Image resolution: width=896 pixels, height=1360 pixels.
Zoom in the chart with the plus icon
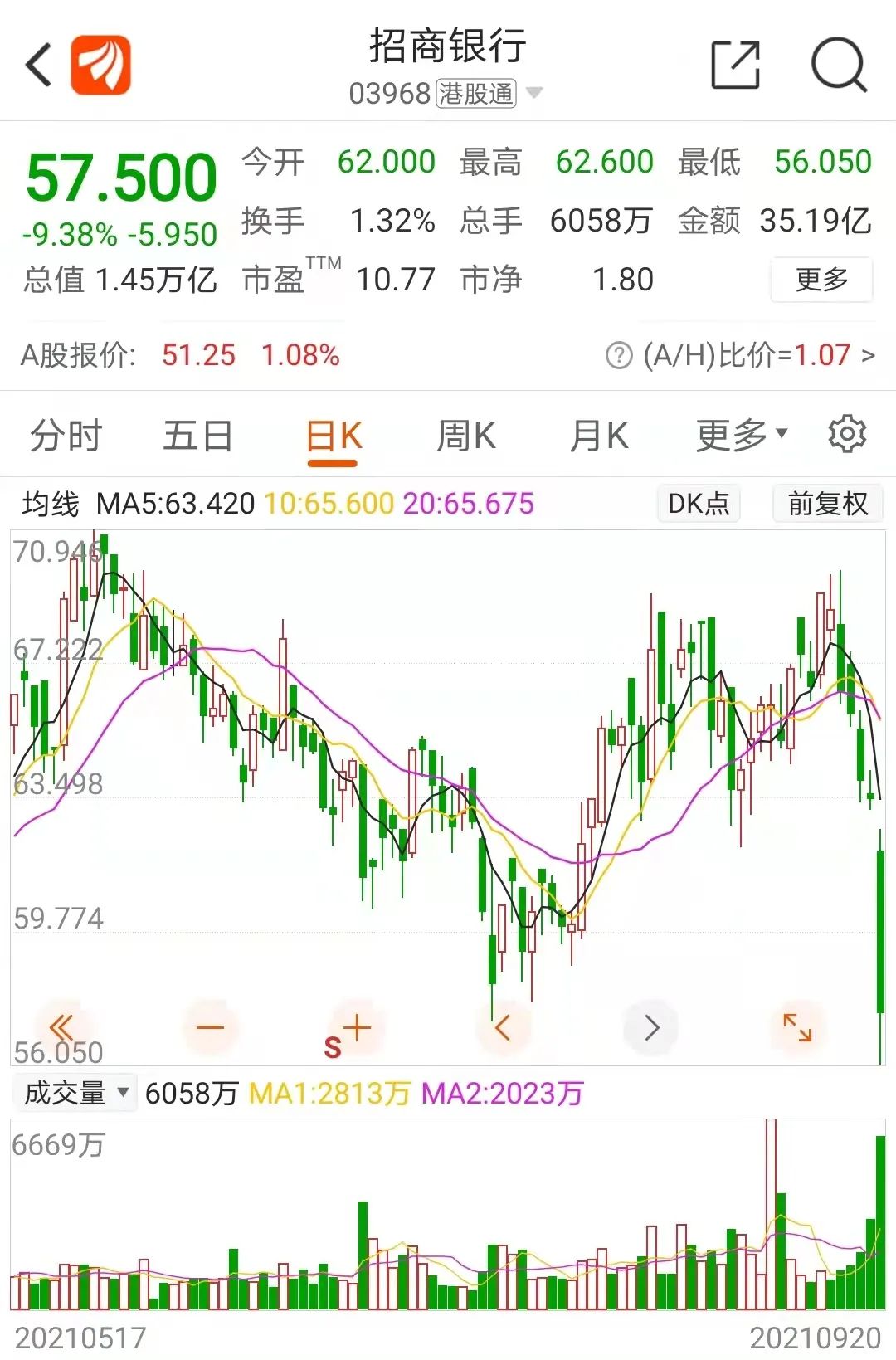357,1026
